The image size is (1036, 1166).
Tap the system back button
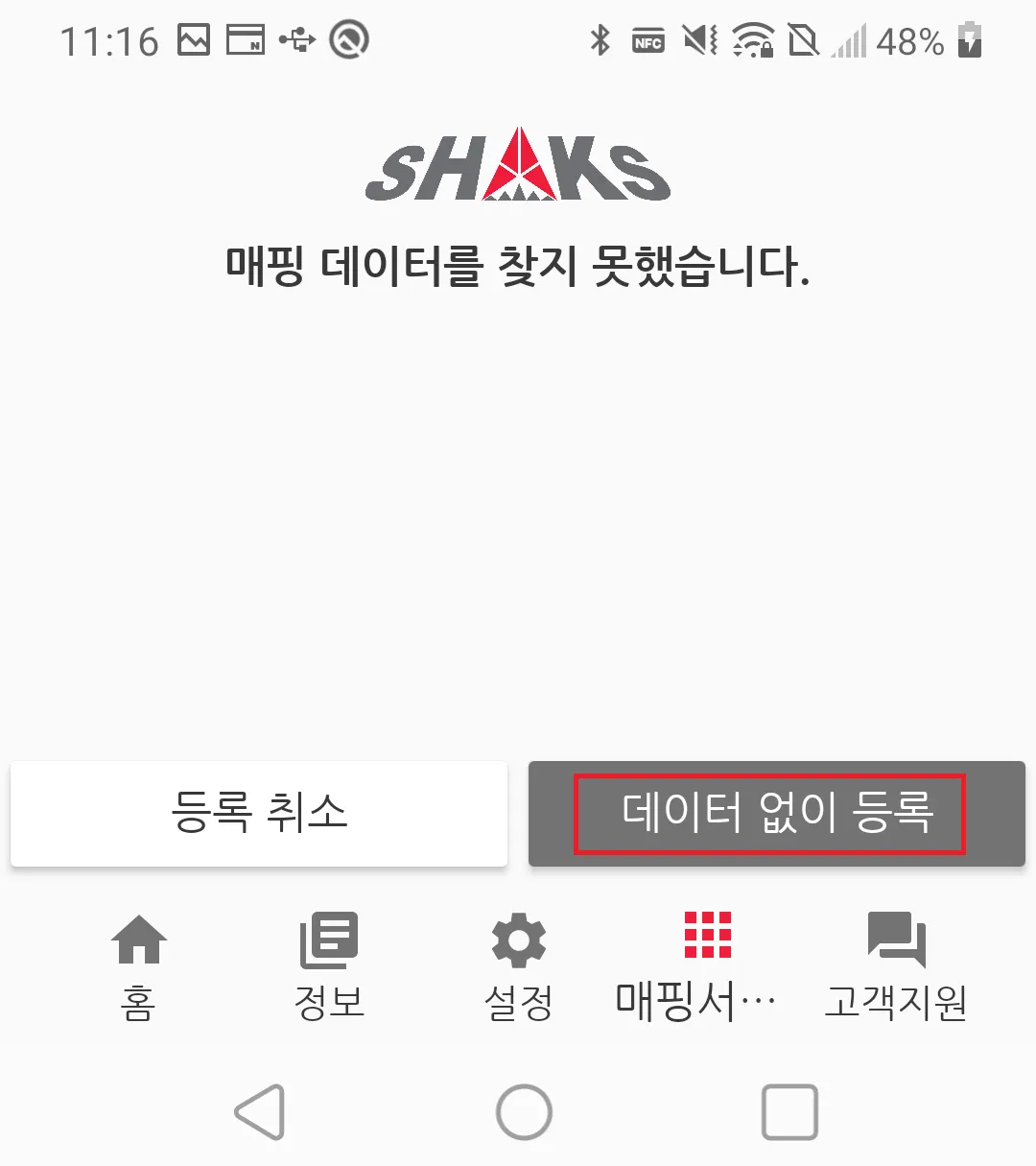(x=259, y=1111)
